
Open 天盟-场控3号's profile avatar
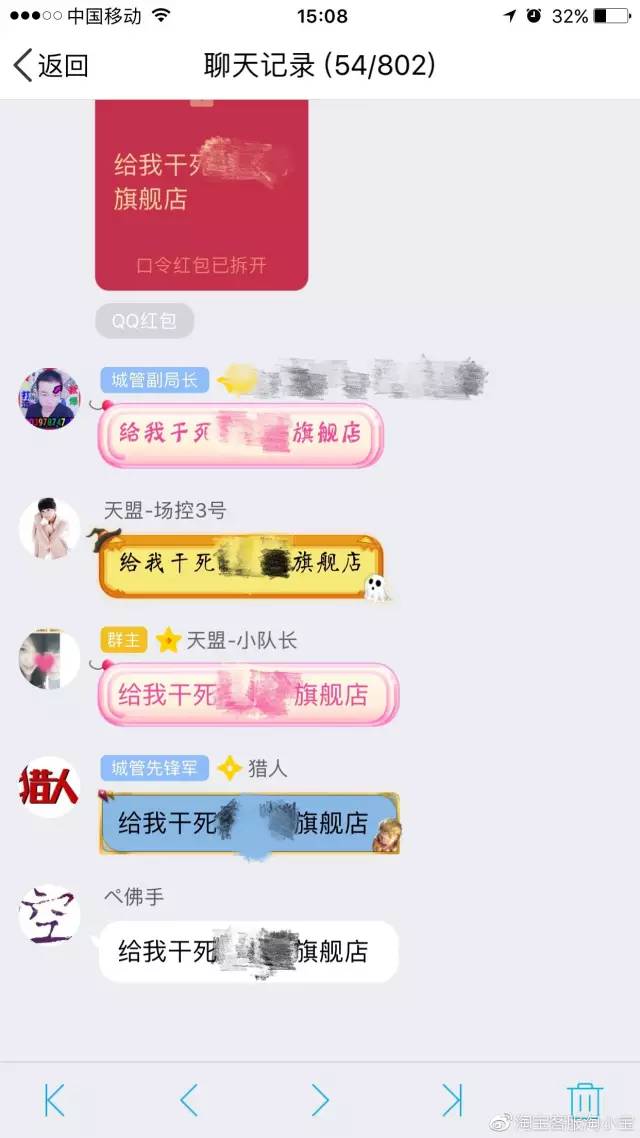49,529
